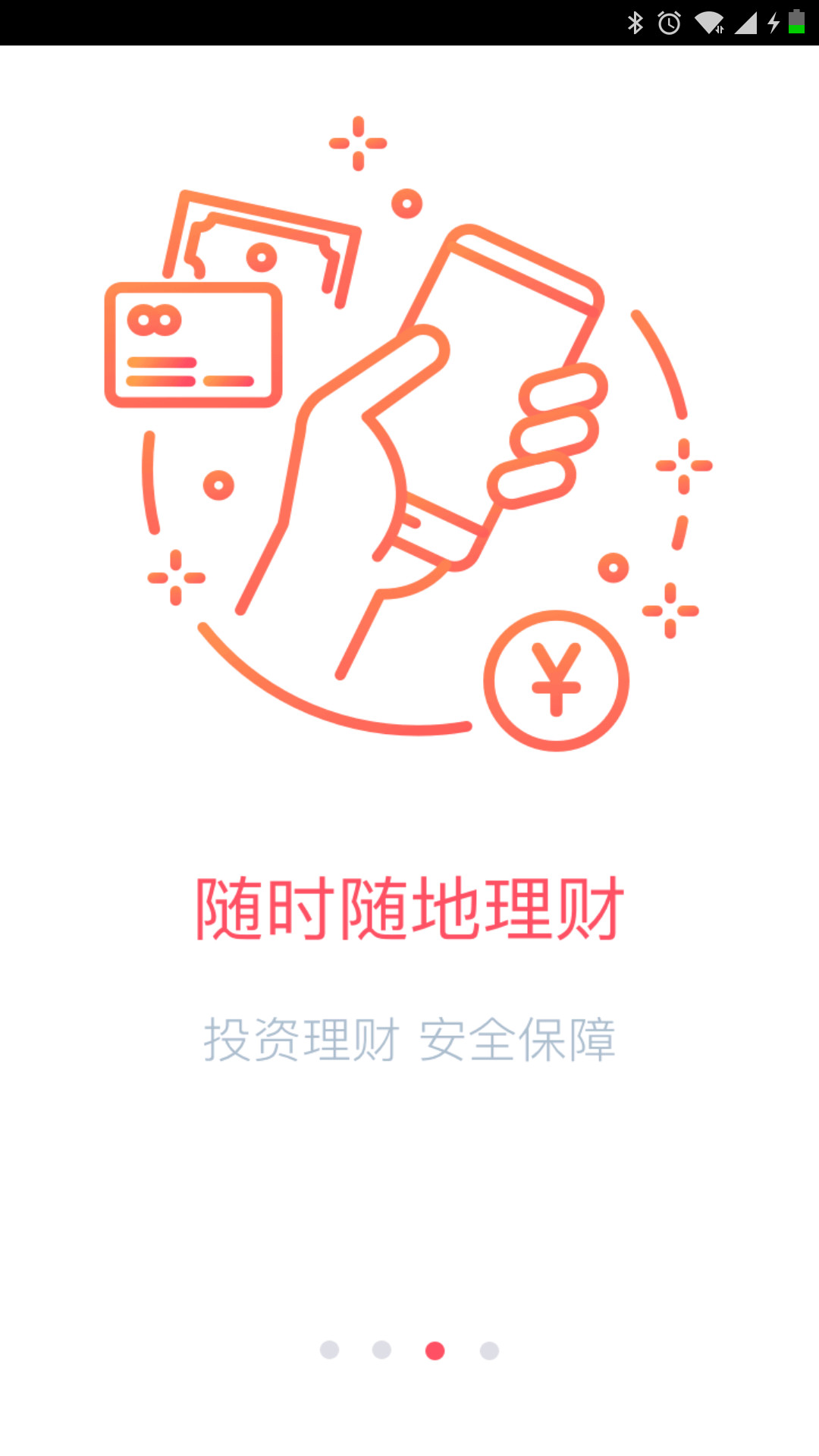819x1456 pixels.
Task: Jump to the first onboarding page dot
Action: tap(329, 1350)
